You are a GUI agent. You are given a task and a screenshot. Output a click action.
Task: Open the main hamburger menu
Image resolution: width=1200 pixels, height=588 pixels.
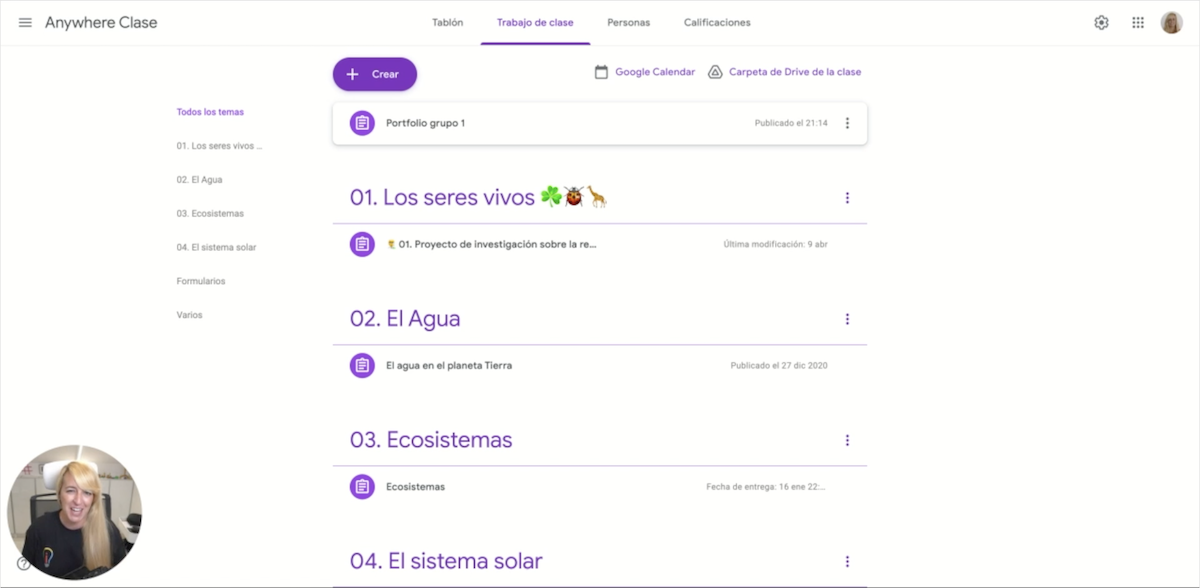[25, 23]
